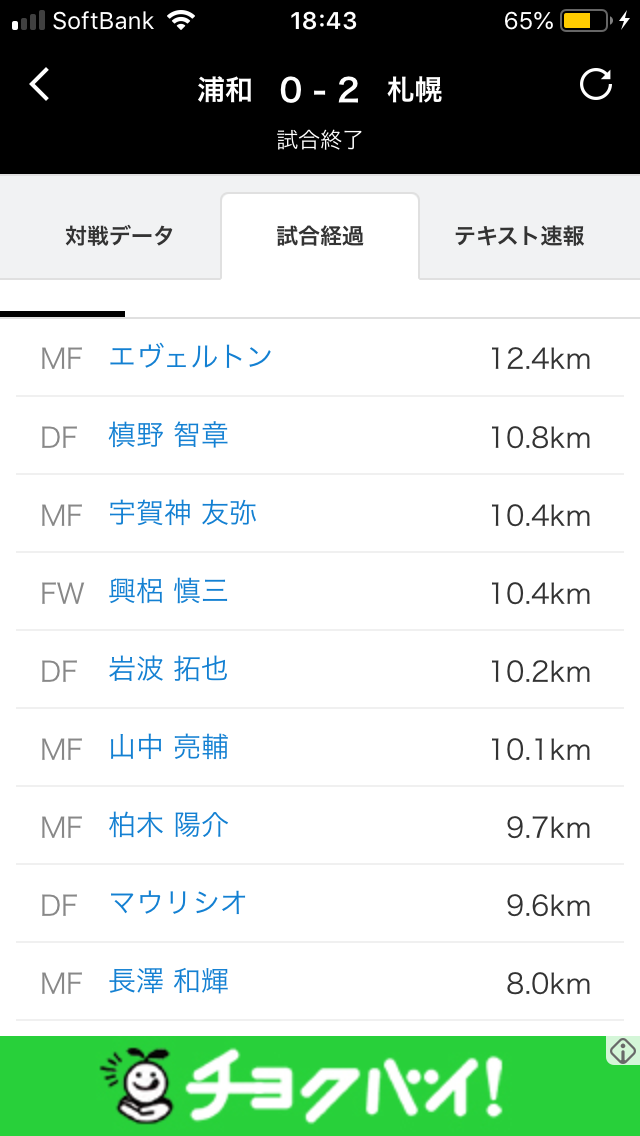Refresh the match data
Screen dimensions: 640x1136
596,85
